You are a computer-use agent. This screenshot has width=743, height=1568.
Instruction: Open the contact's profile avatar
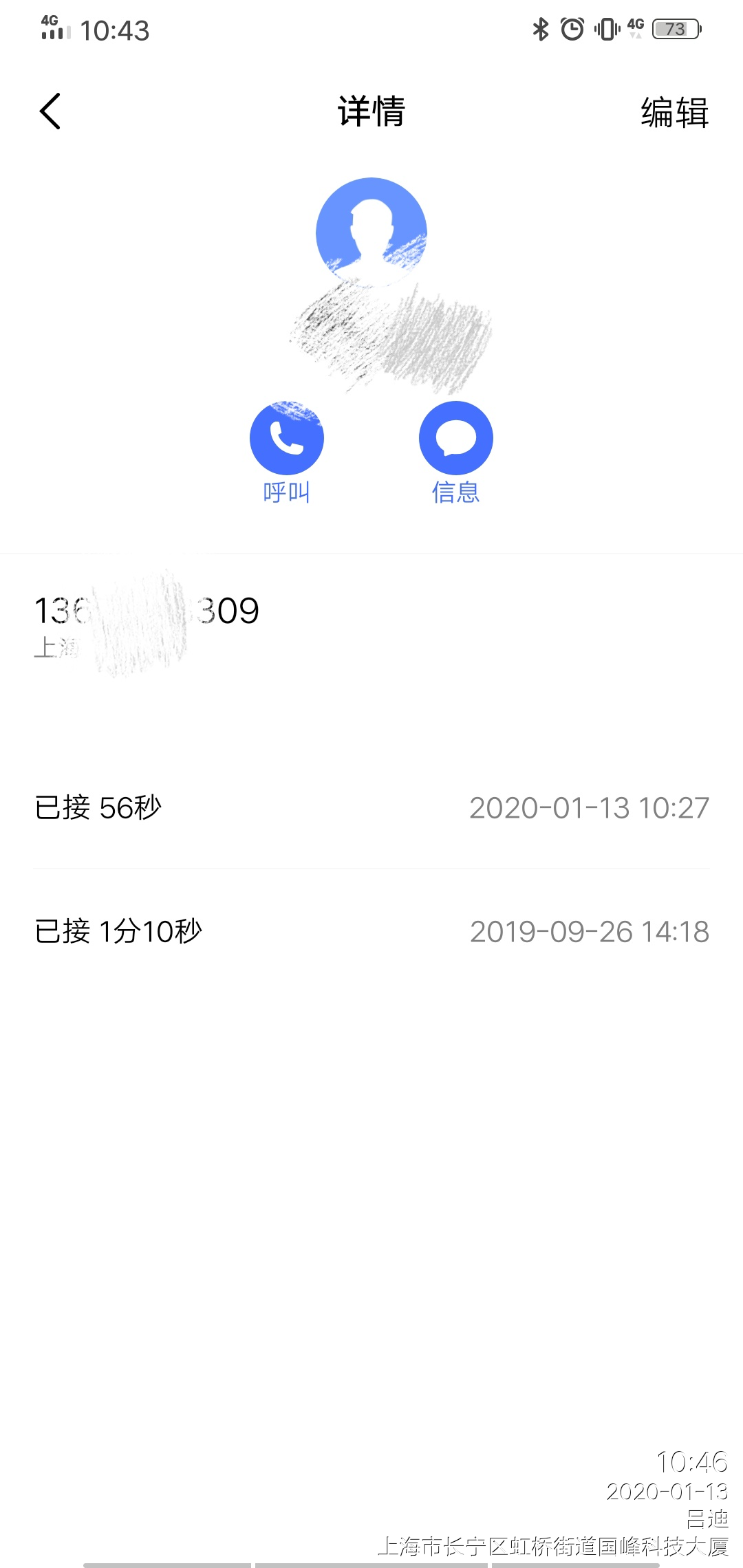[371, 232]
